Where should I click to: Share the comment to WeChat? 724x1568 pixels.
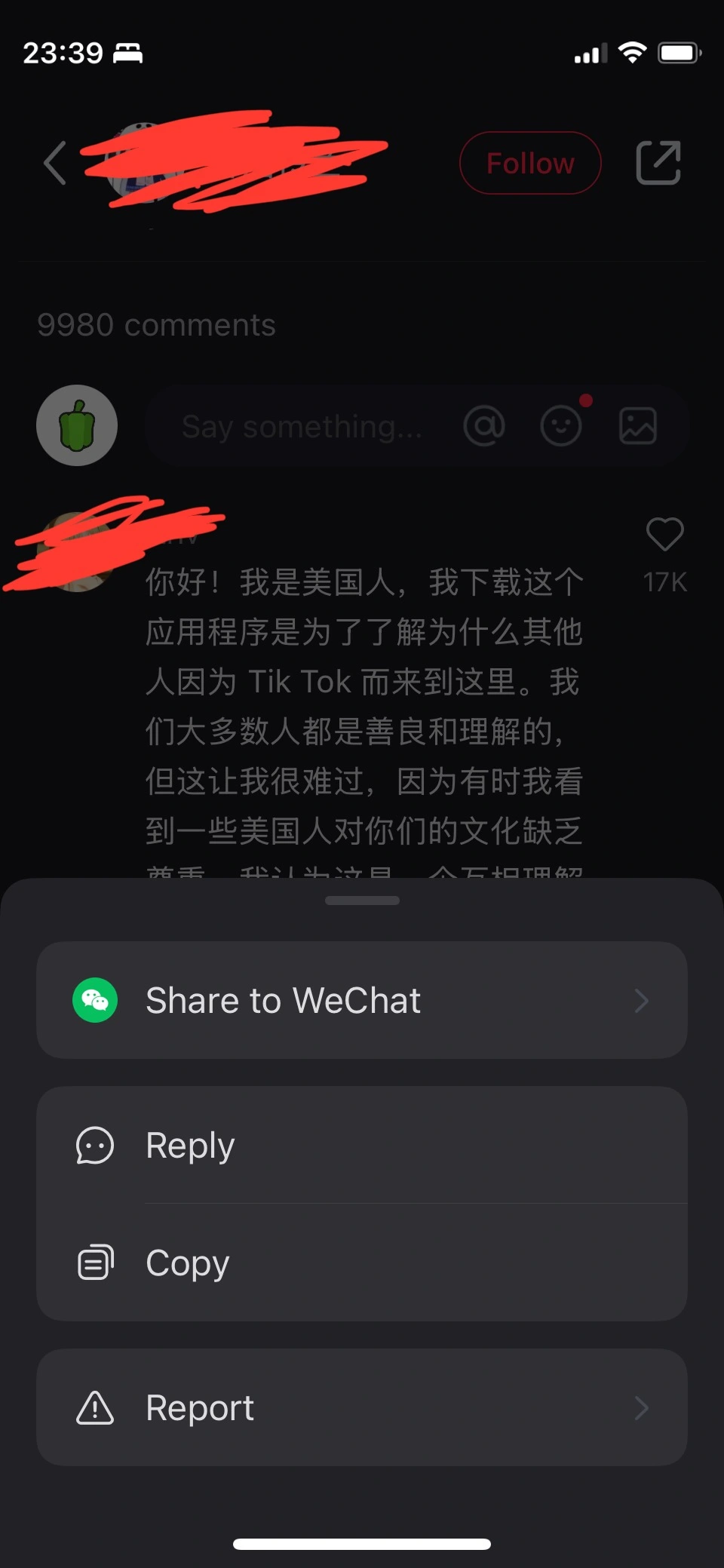(361, 1000)
